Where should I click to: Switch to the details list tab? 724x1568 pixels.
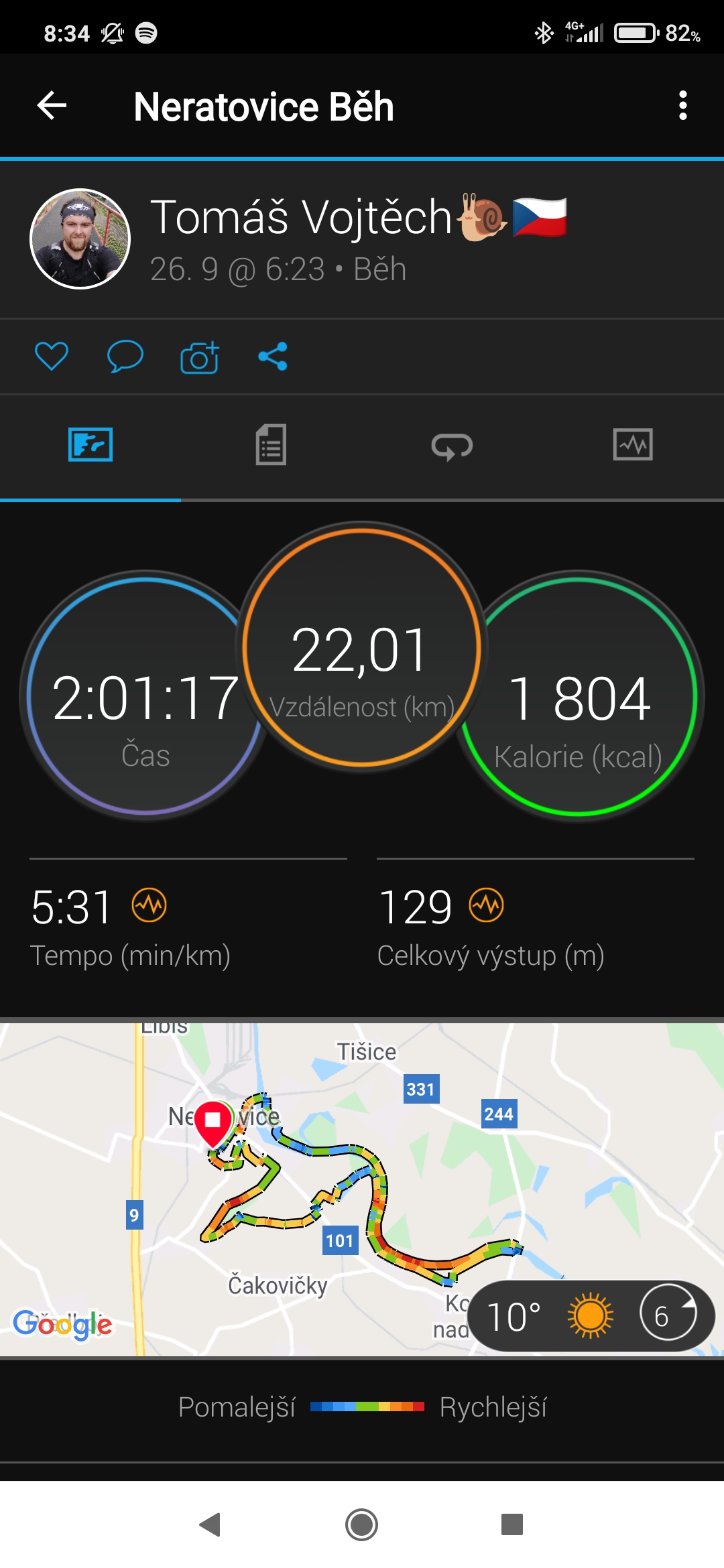tap(271, 445)
